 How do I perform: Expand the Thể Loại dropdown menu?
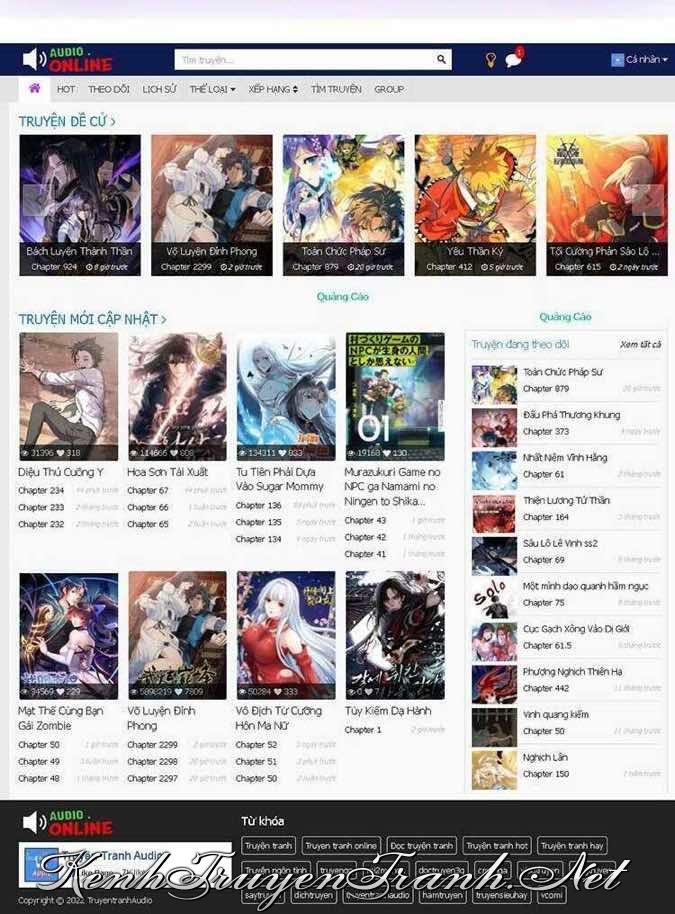tap(212, 89)
